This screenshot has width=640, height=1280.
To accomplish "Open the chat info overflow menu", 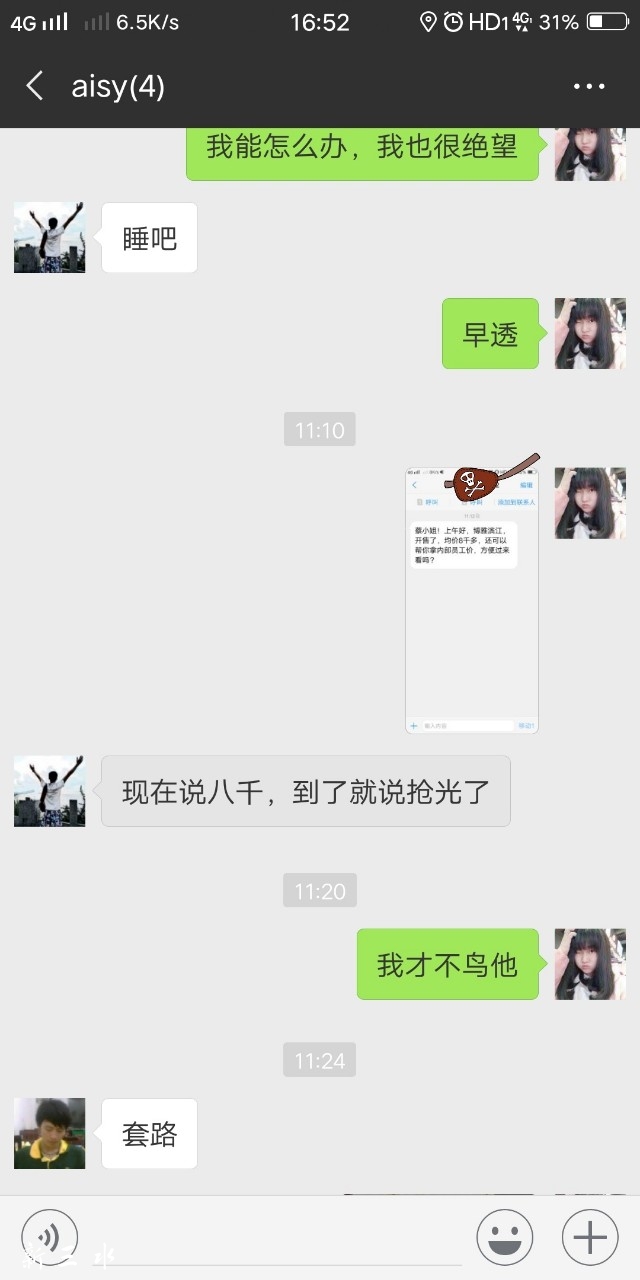I will pyautogui.click(x=589, y=87).
